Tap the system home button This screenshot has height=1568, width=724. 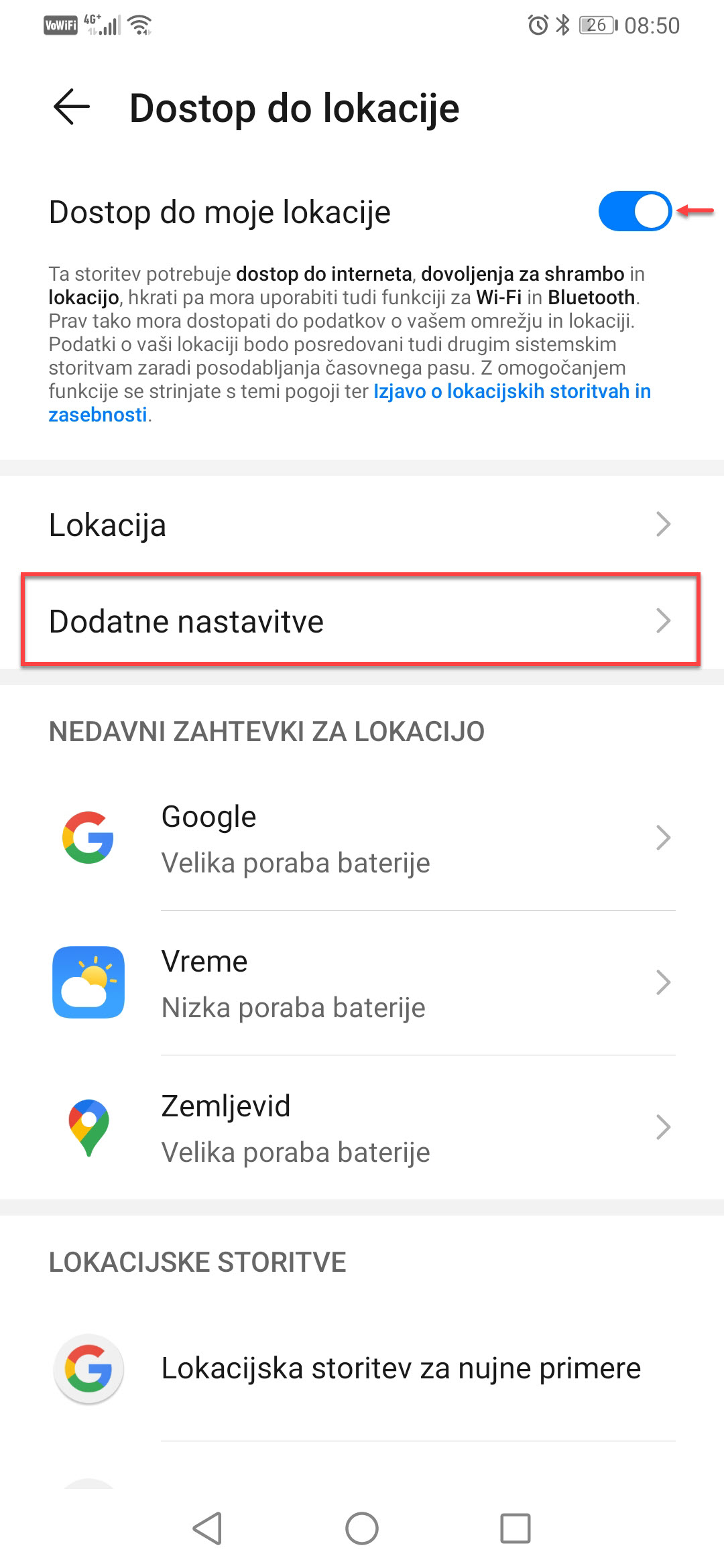pyautogui.click(x=362, y=1528)
